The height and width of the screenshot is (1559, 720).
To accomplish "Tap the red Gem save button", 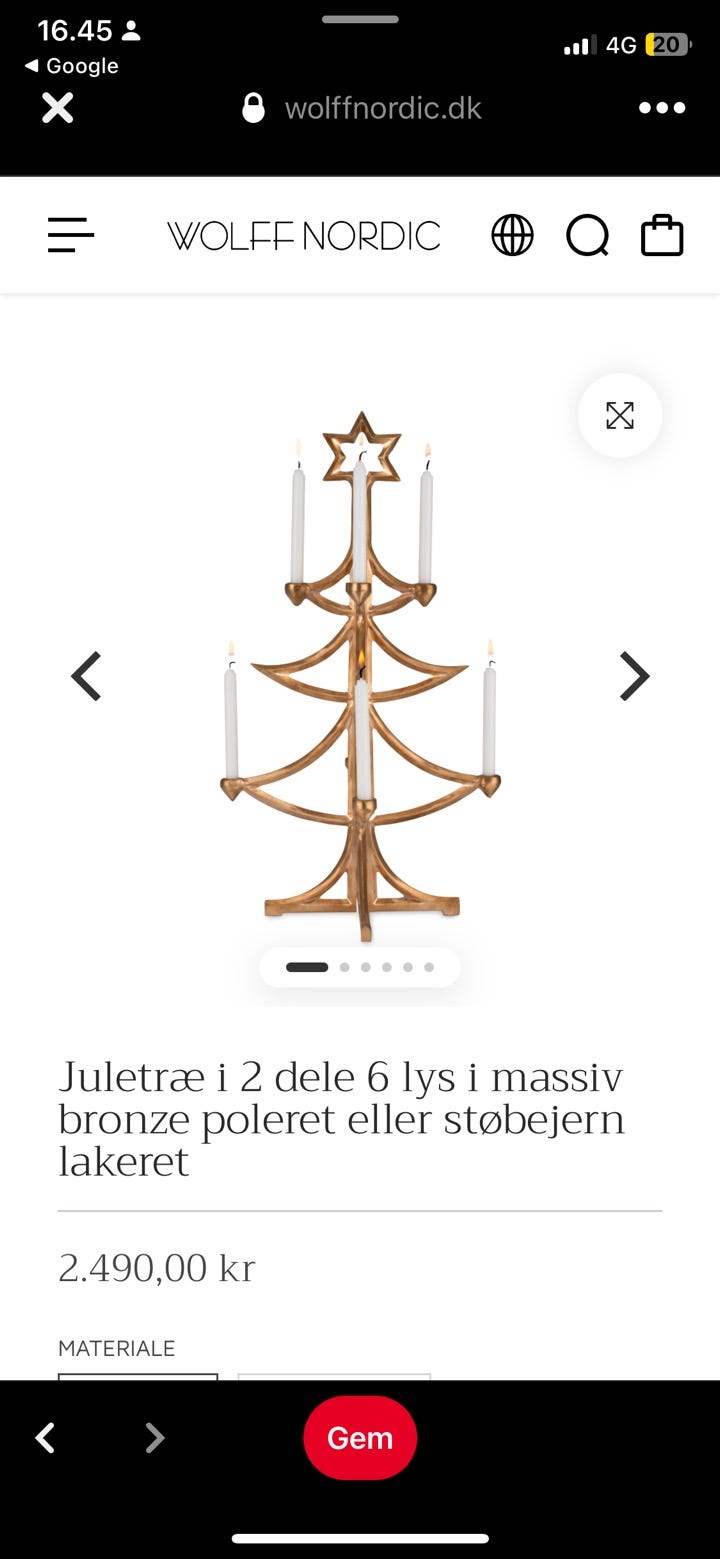I will [x=360, y=1437].
